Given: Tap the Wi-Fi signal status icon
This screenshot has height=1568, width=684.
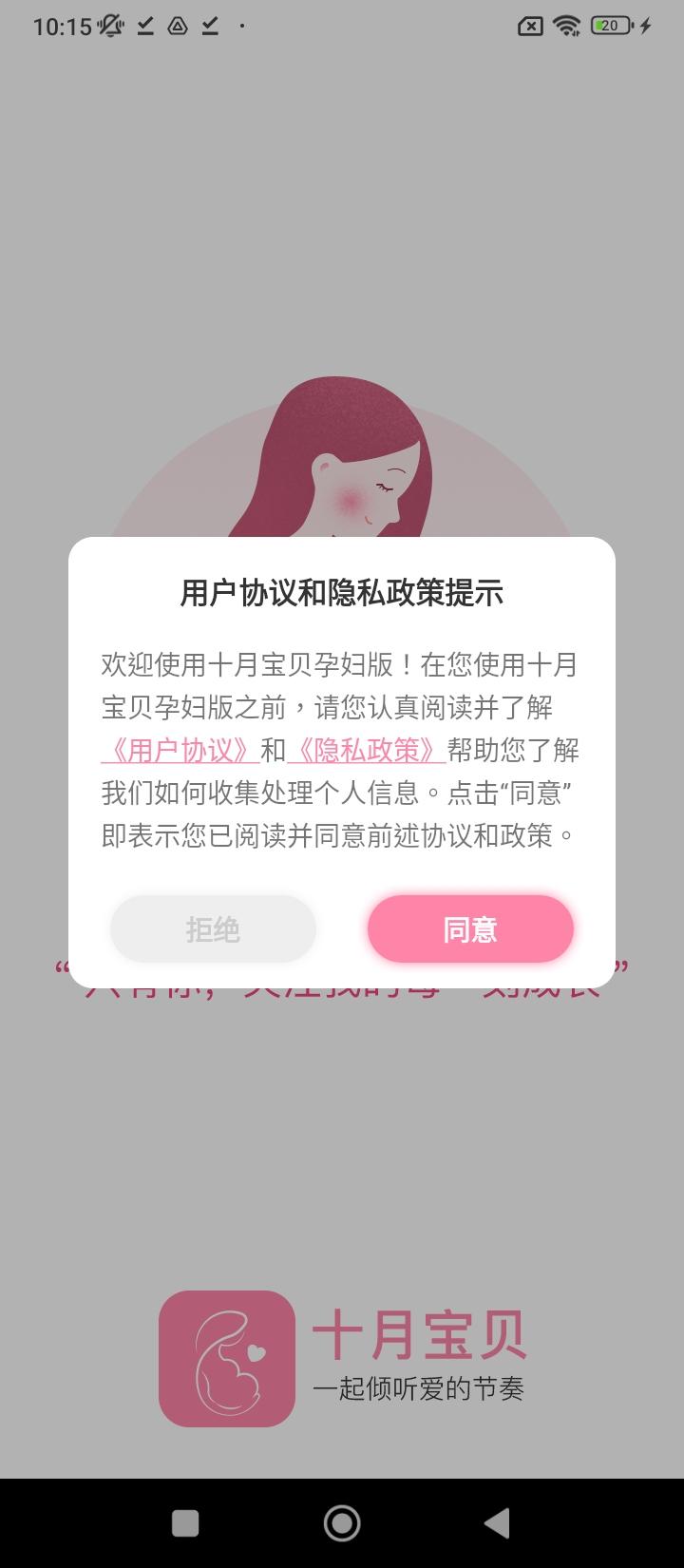Looking at the screenshot, I should pos(567,26).
